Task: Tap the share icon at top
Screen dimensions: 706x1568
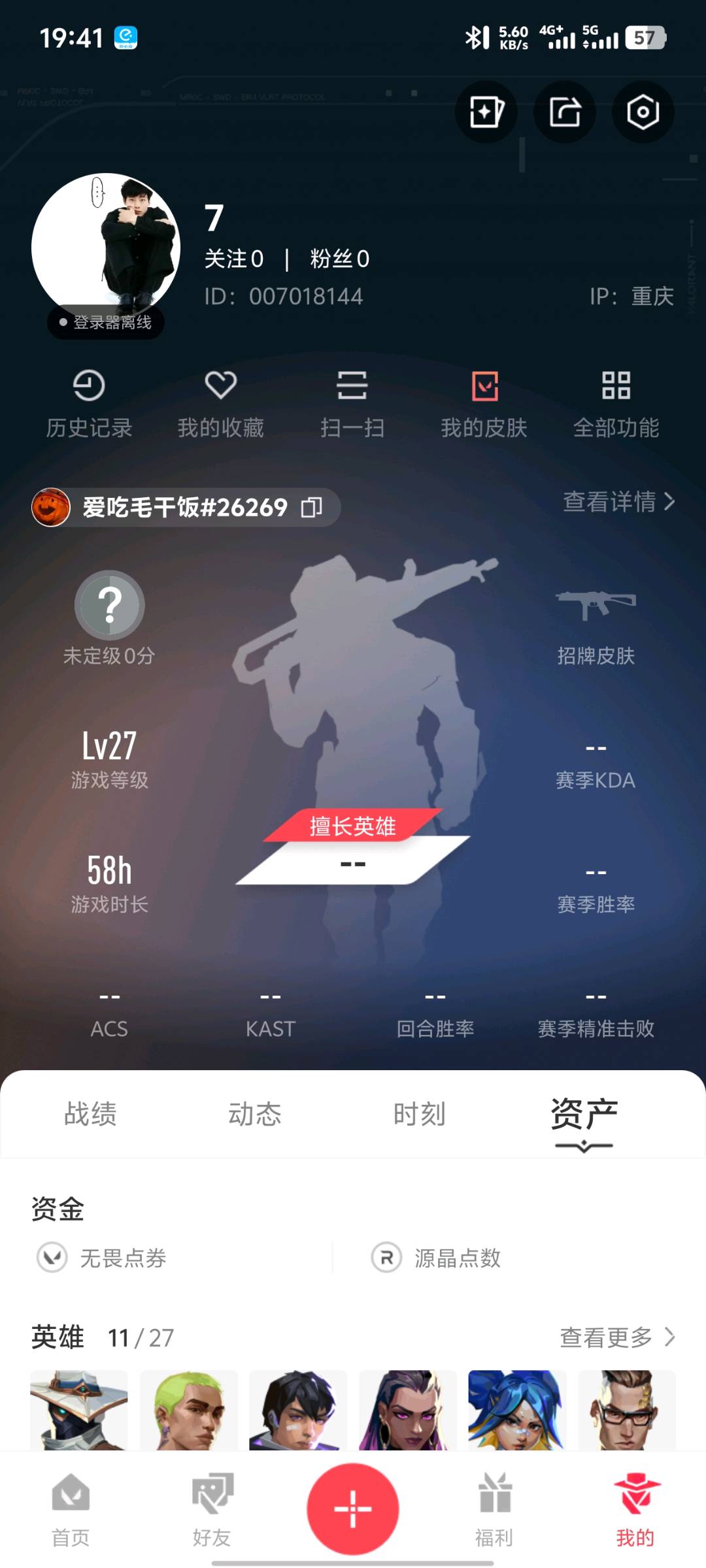Action: tap(565, 112)
